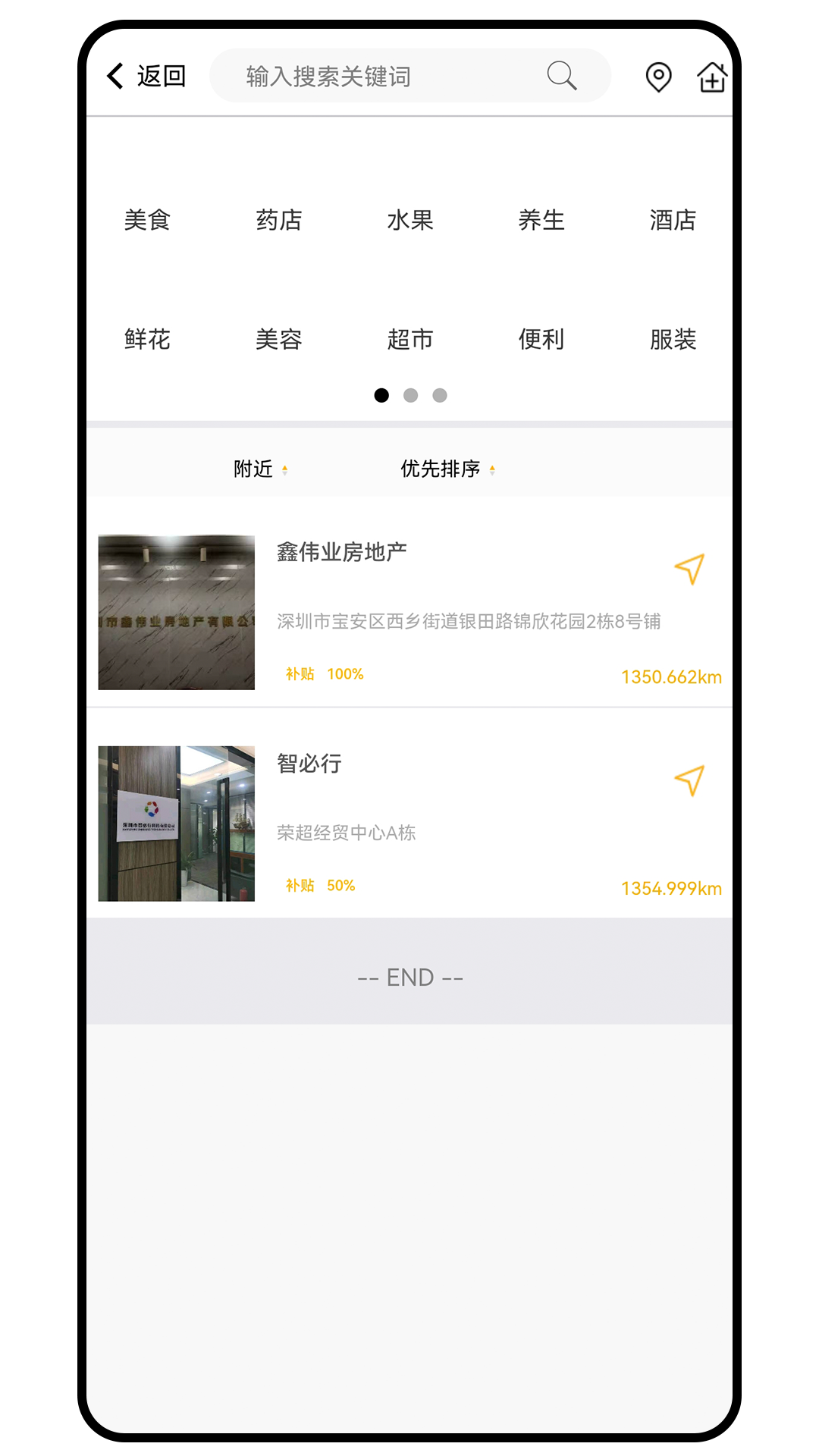Viewport: 819px width, 1456px height.
Task: Open the 优先排序 sorting dropdown
Action: [x=440, y=469]
